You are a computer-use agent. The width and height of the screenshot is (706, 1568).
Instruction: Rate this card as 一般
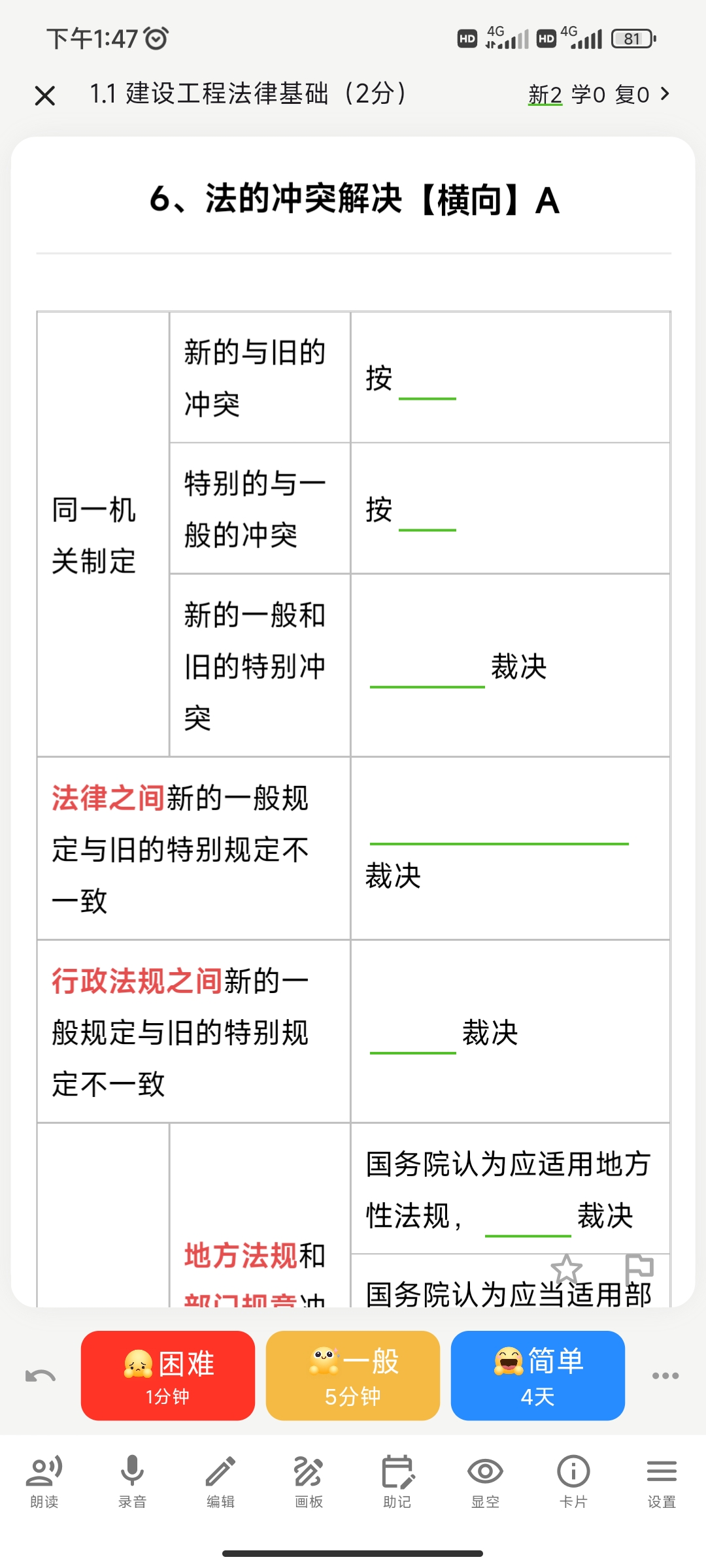coord(353,1375)
